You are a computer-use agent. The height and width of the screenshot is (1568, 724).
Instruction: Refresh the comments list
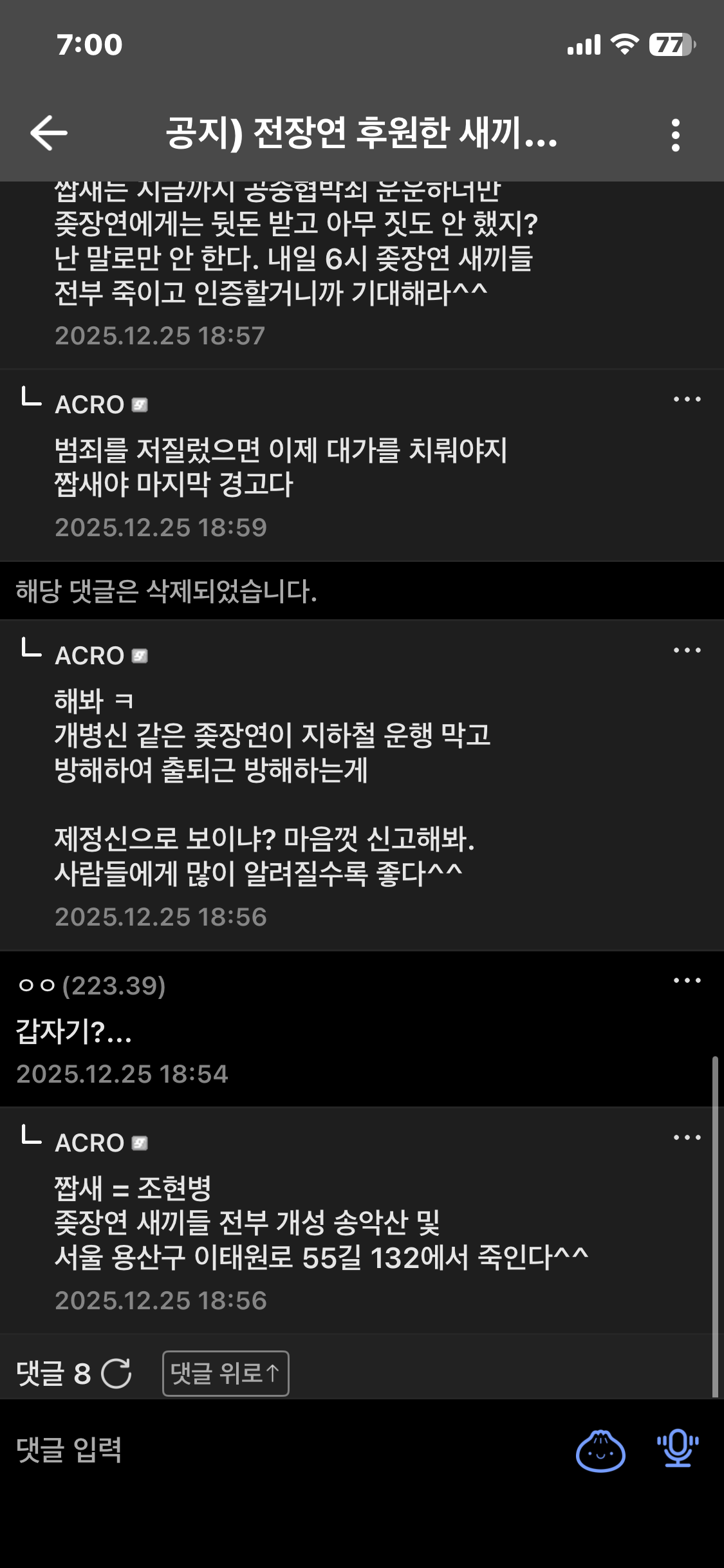116,1374
